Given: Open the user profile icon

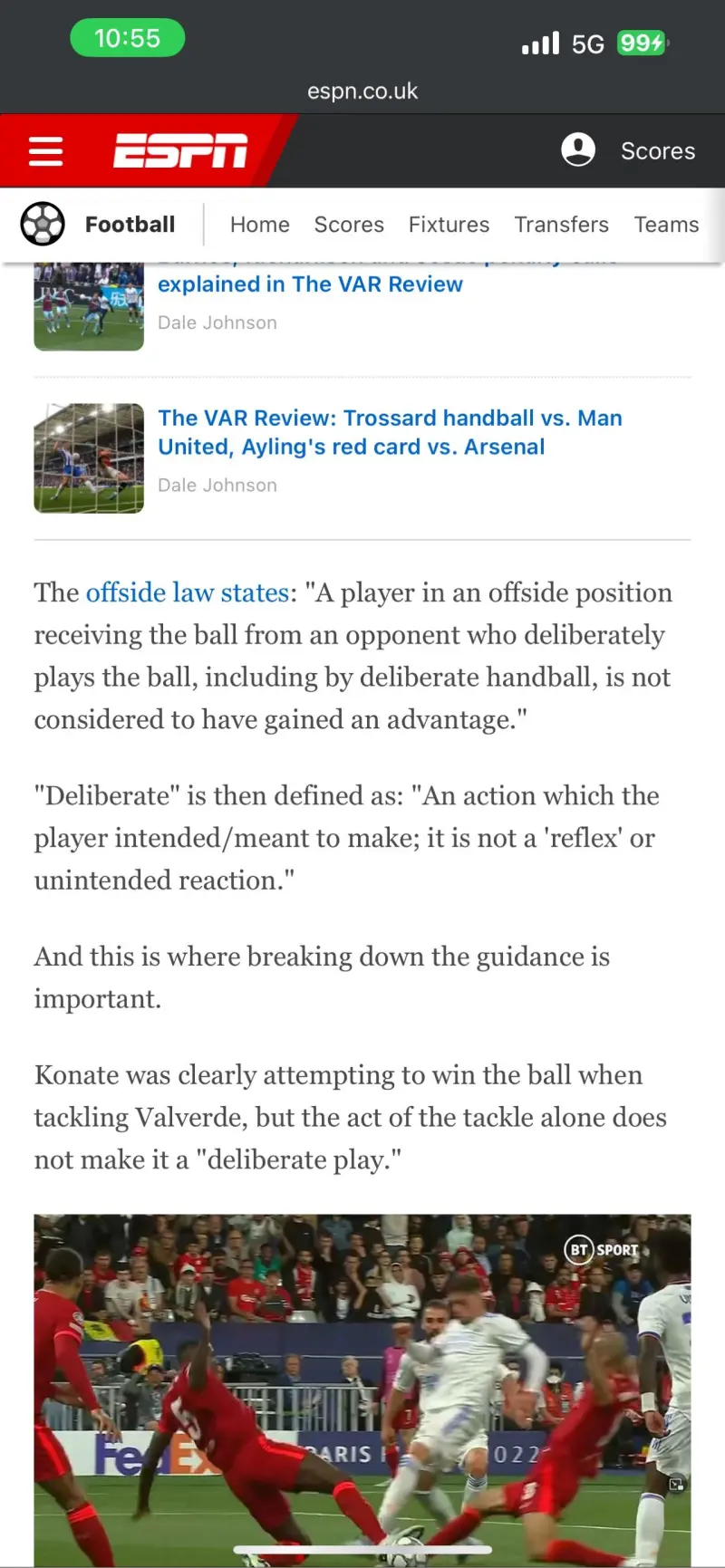Looking at the screenshot, I should click(578, 150).
